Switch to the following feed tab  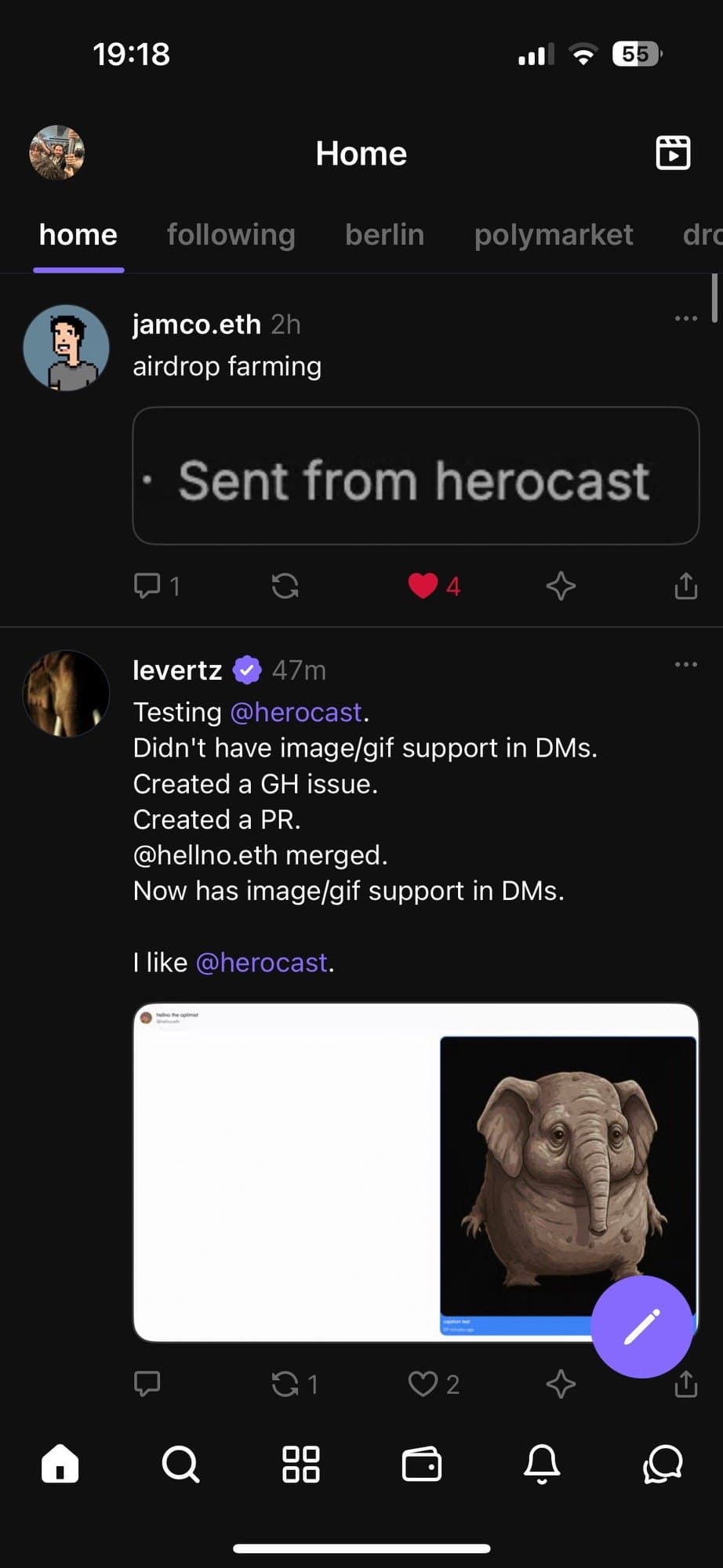coord(231,234)
